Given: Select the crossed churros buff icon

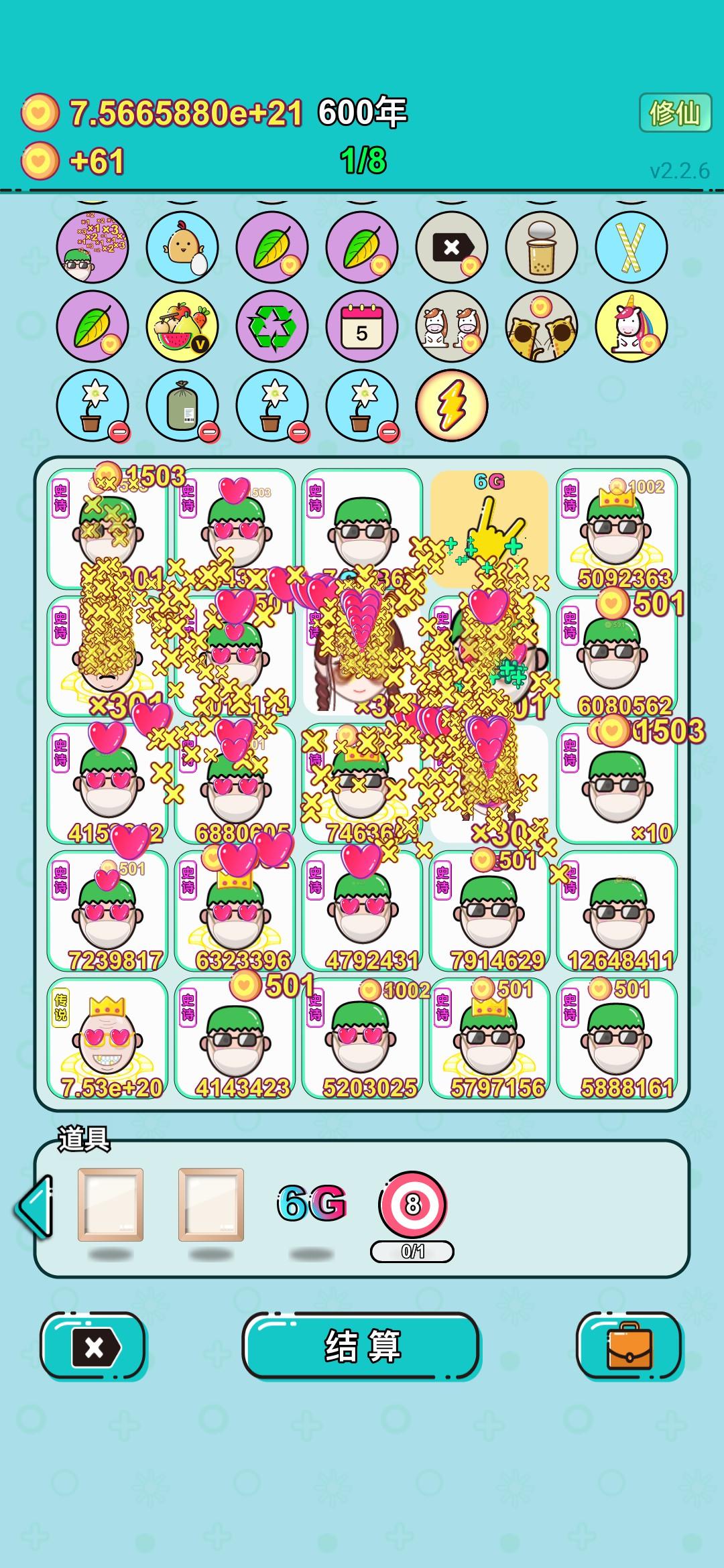Looking at the screenshot, I should pyautogui.click(x=630, y=248).
